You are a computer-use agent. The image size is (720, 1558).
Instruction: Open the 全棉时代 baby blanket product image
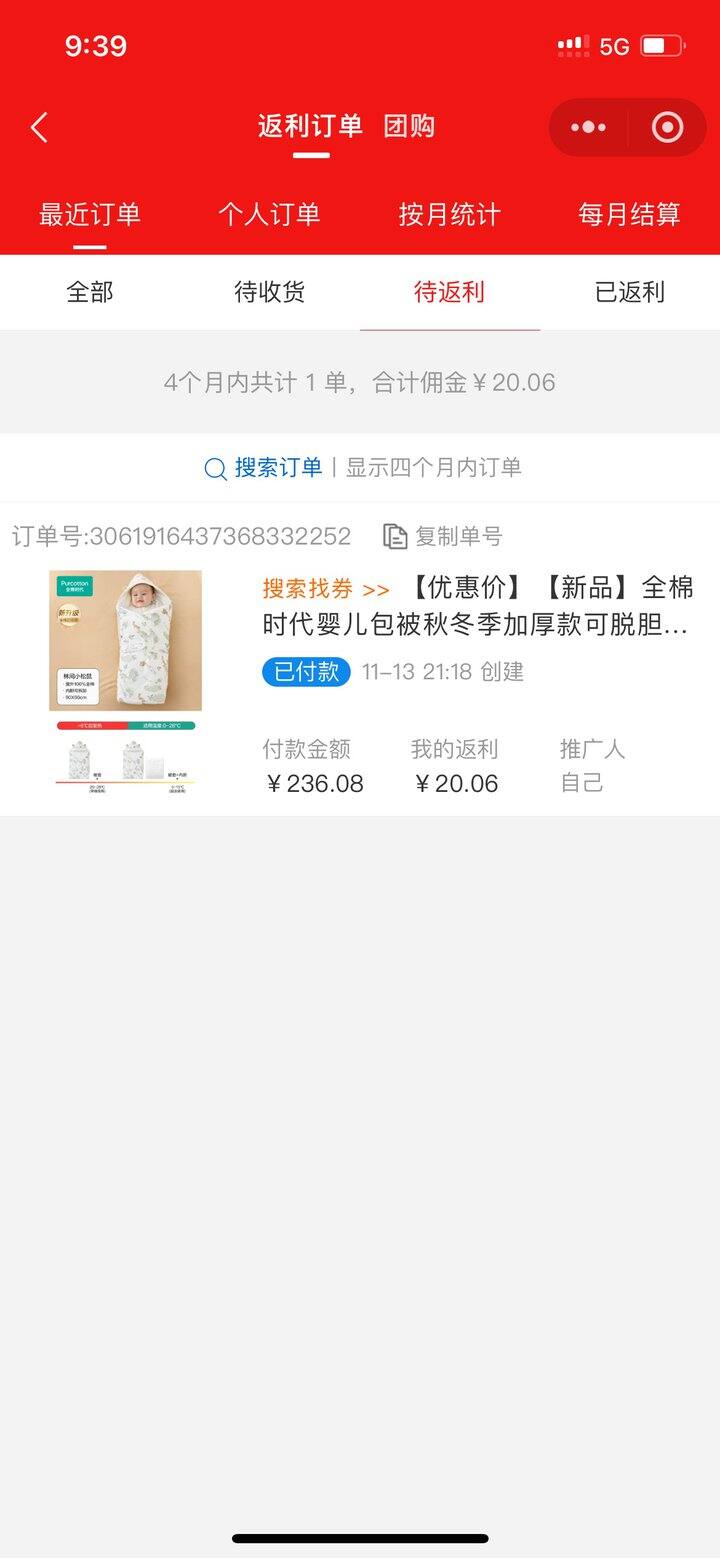pyautogui.click(x=125, y=683)
